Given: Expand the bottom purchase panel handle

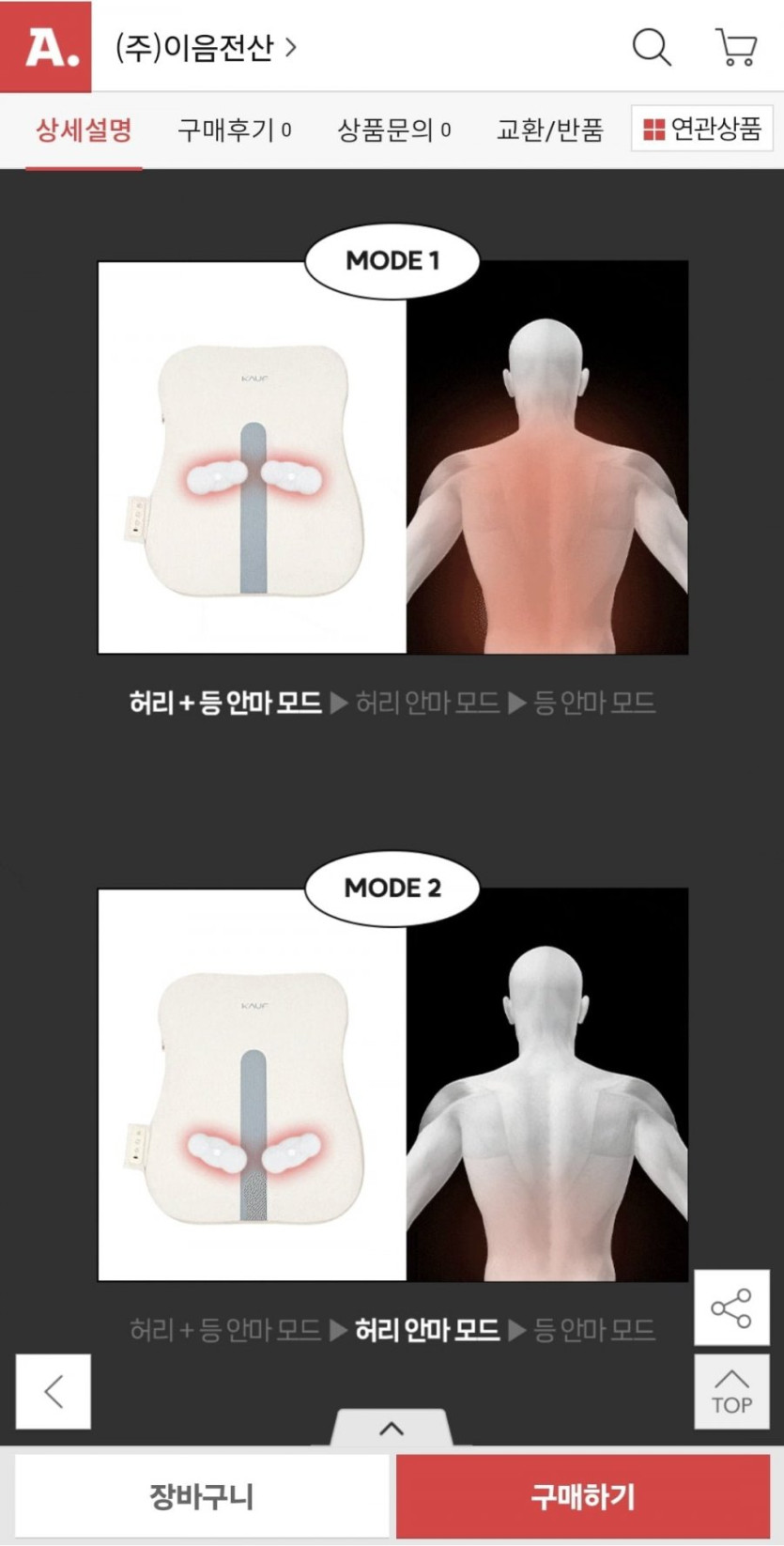Looking at the screenshot, I should click(x=392, y=1428).
